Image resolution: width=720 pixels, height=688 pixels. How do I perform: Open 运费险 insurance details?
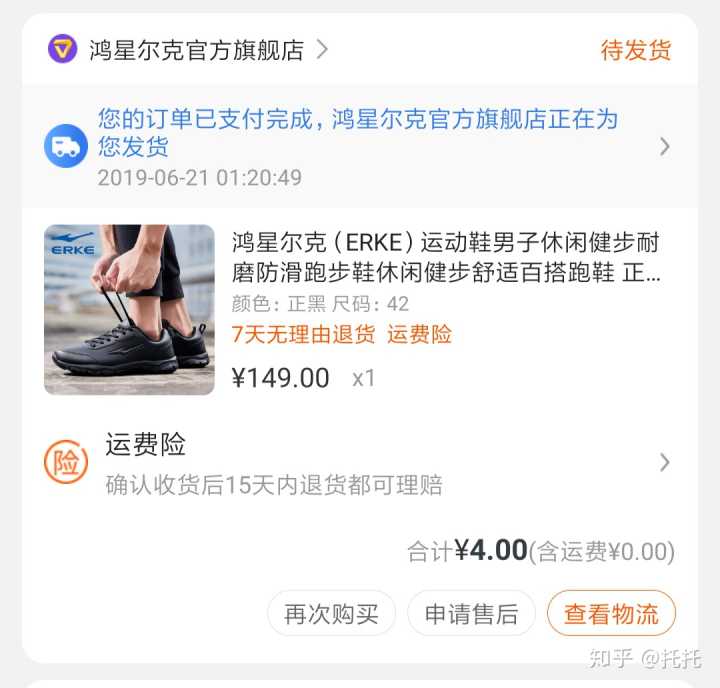click(x=360, y=463)
